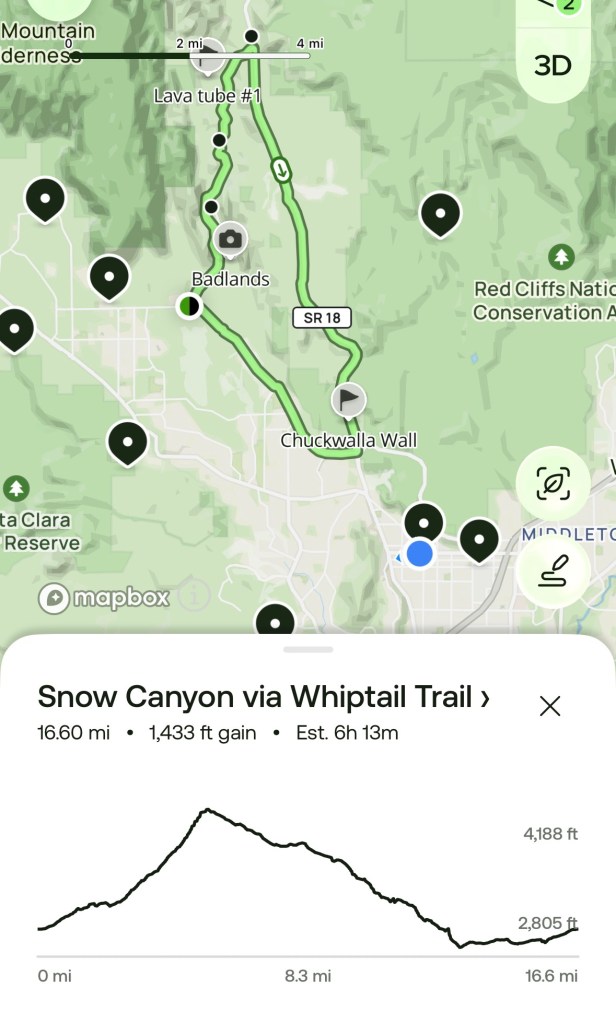Select the trail pin near Red Cliffs

[440, 213]
